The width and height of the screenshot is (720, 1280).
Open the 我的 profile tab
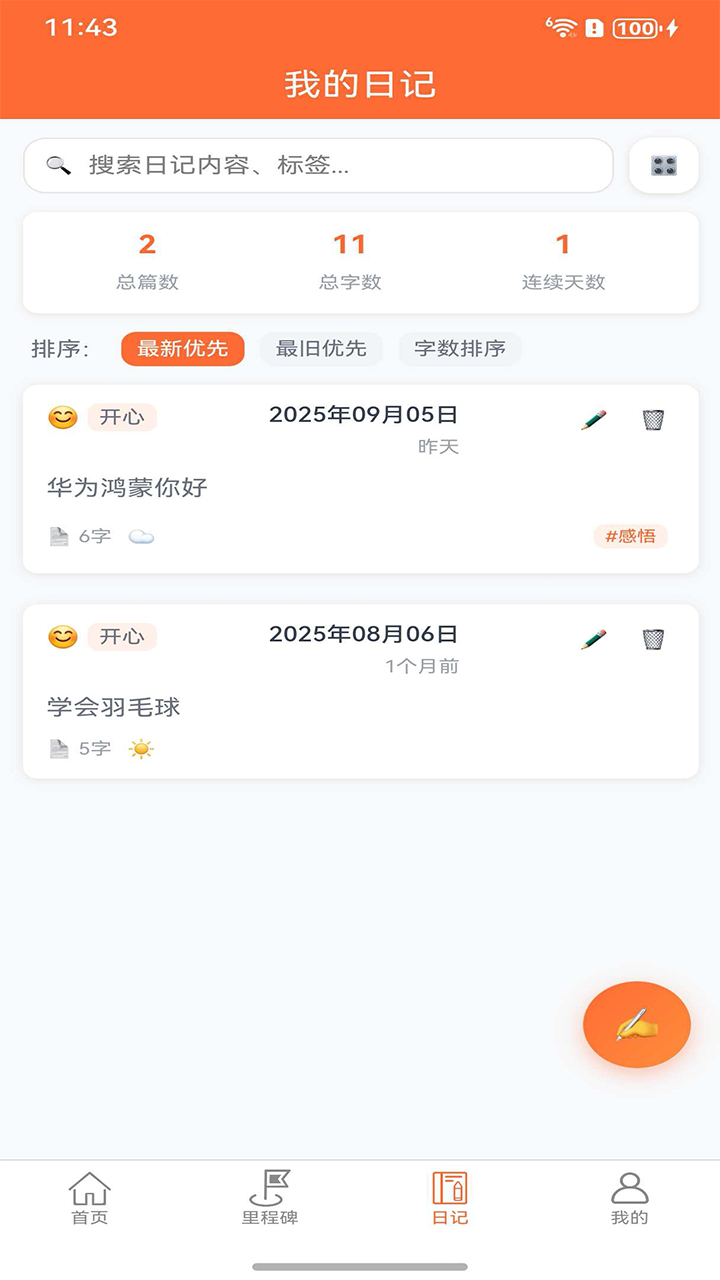click(x=630, y=1196)
